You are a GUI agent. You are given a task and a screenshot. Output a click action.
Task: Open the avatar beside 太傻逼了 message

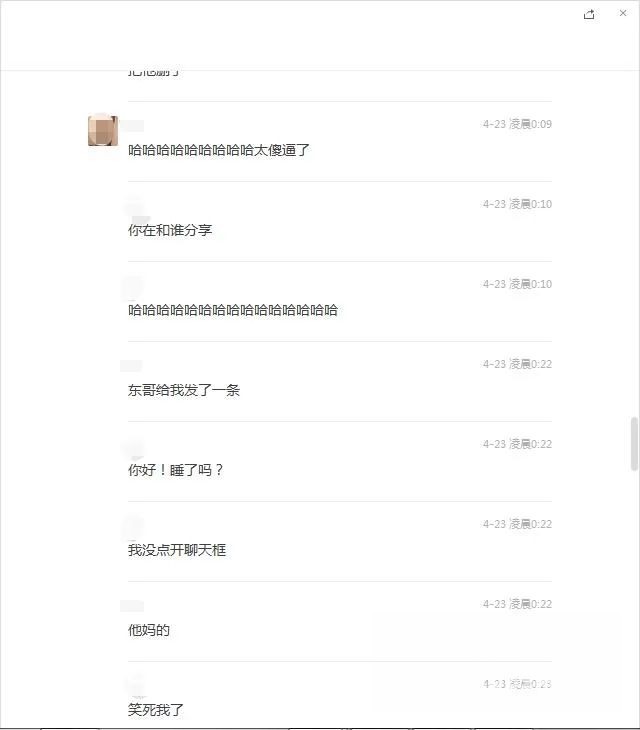click(103, 131)
